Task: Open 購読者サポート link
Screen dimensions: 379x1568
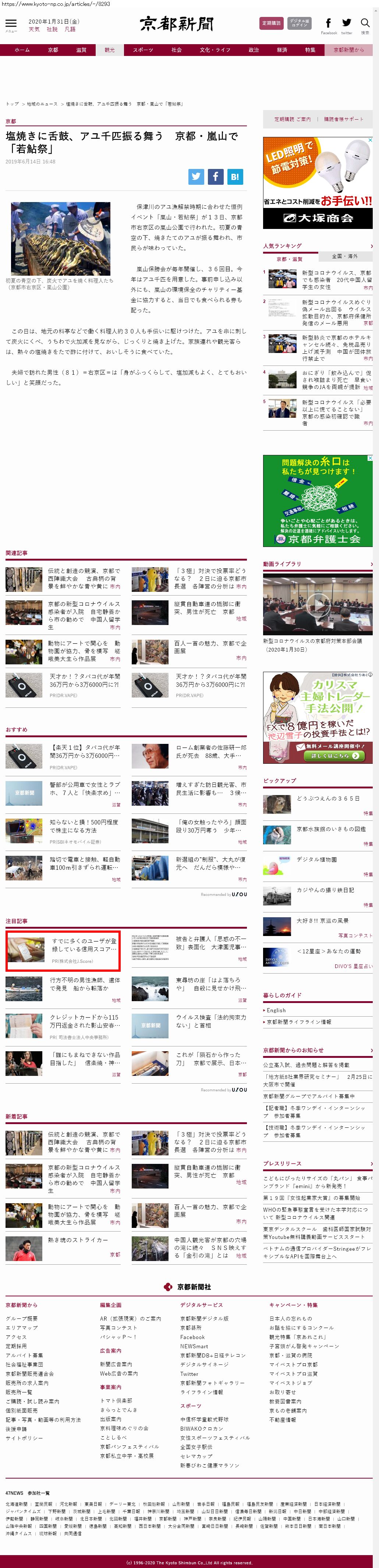Action: pos(343,119)
